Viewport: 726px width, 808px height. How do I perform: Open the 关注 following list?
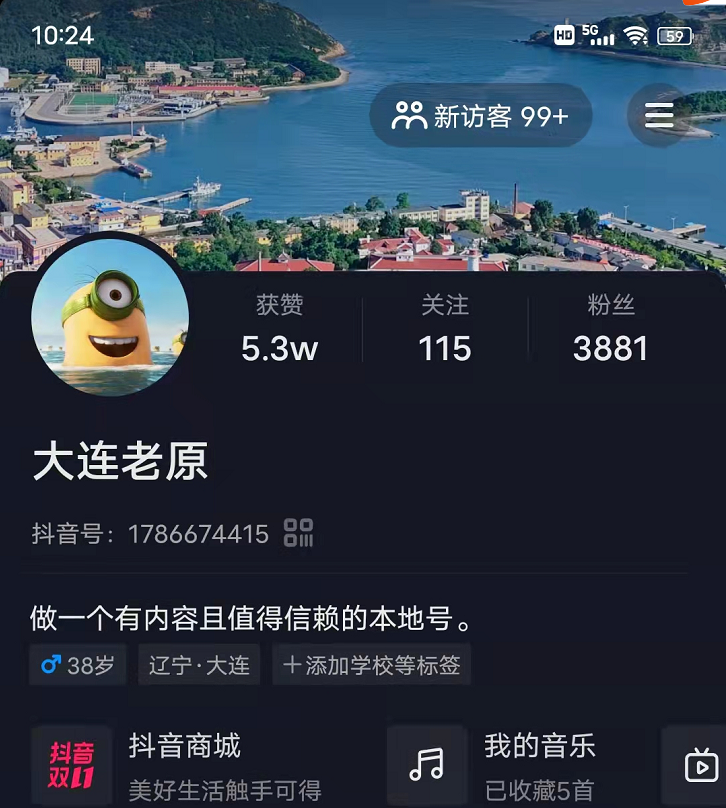coord(445,329)
